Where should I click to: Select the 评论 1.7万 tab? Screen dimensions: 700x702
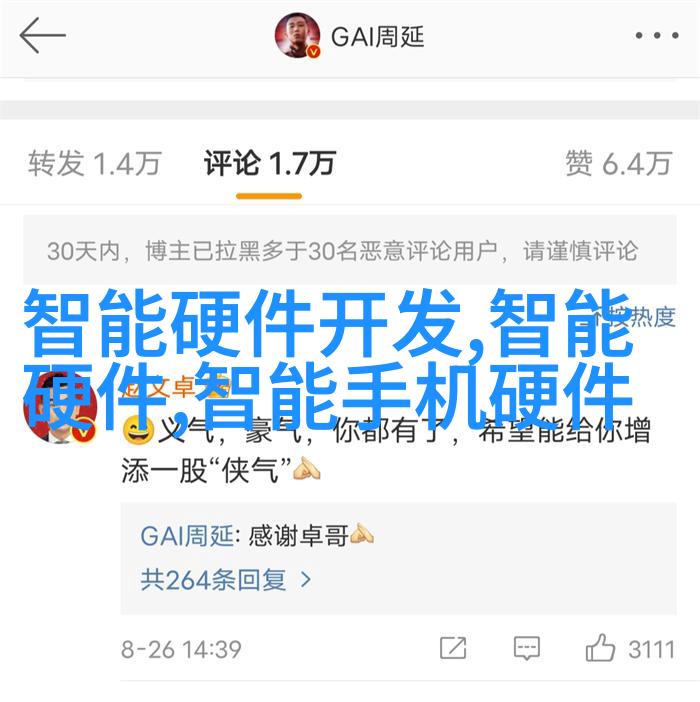click(269, 163)
